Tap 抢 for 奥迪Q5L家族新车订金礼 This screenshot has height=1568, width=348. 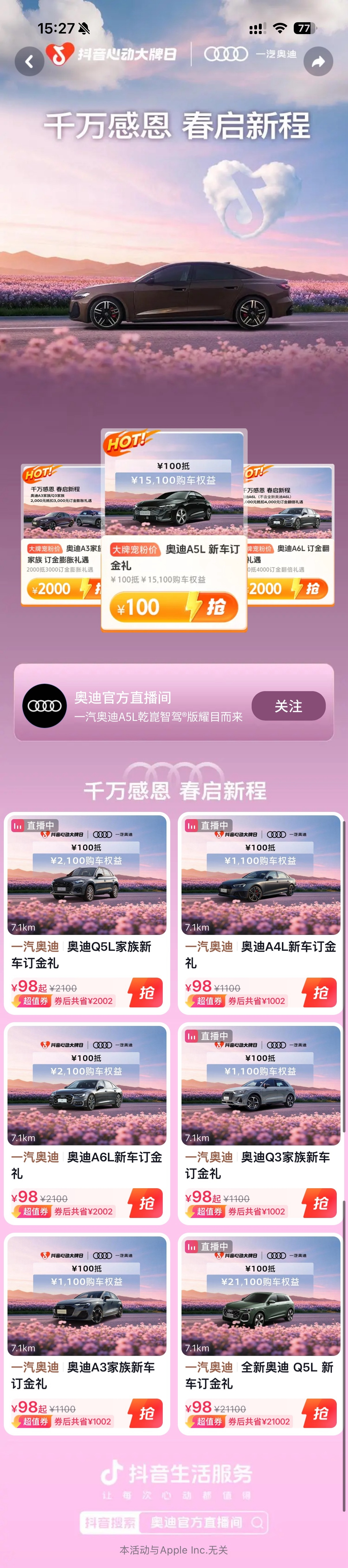tap(146, 993)
